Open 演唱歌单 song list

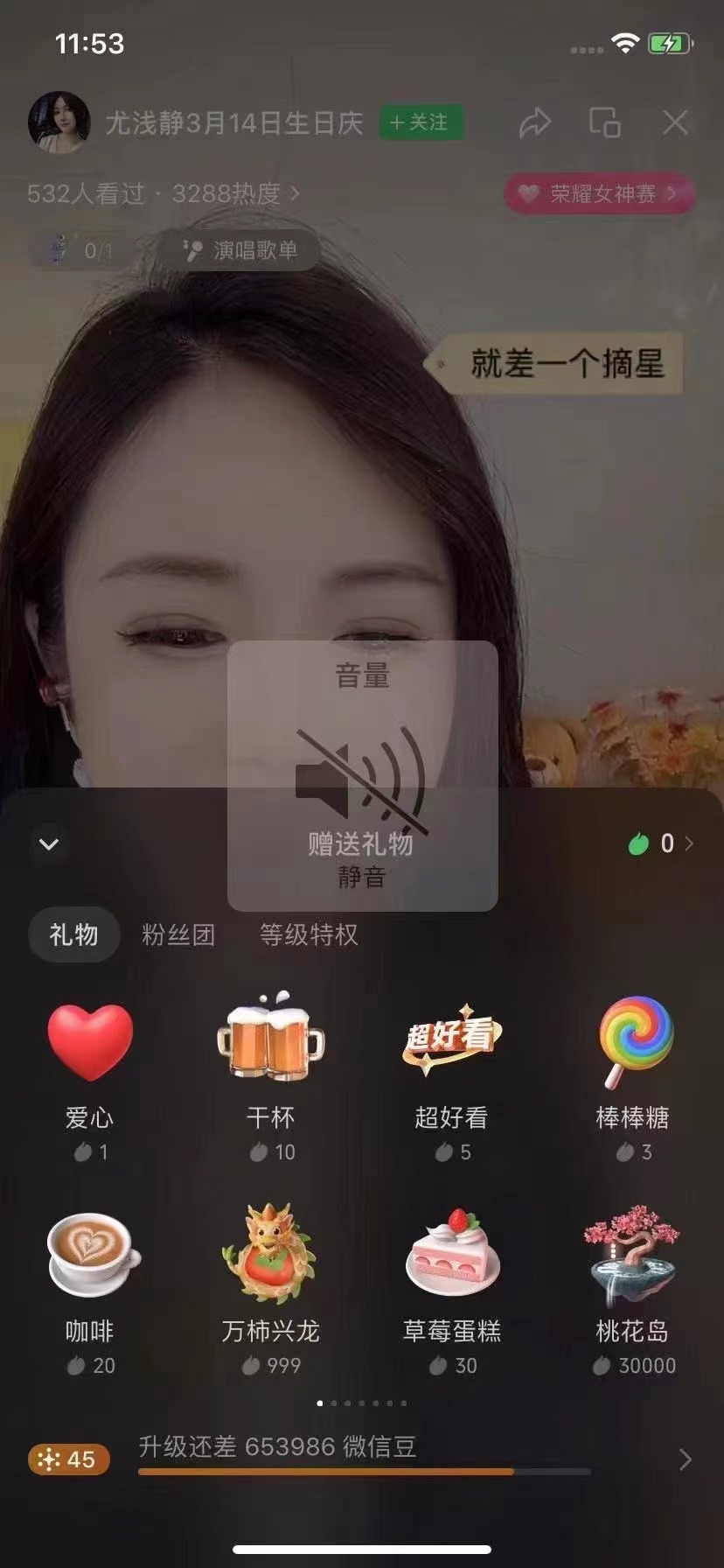pos(240,251)
